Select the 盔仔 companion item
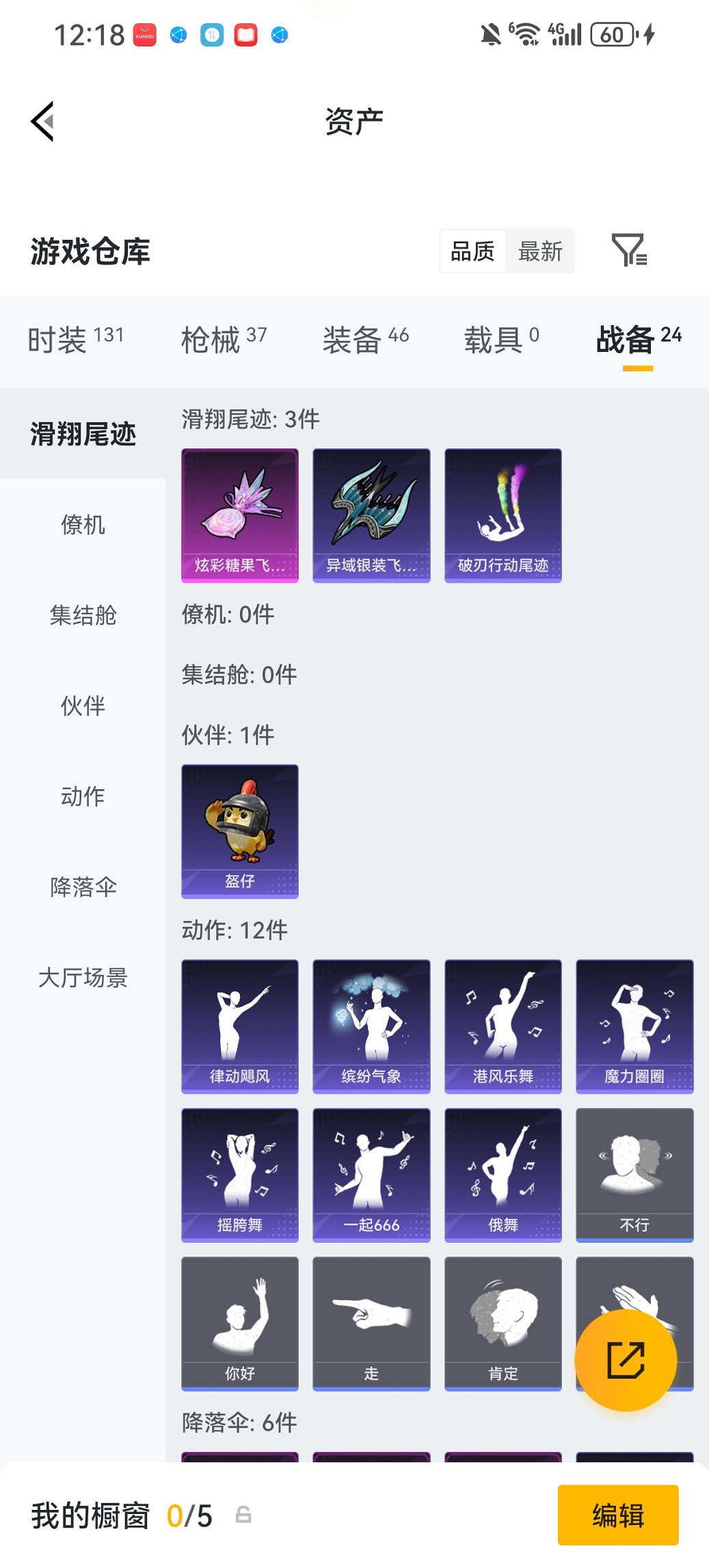The width and height of the screenshot is (709, 1568). pos(240,830)
